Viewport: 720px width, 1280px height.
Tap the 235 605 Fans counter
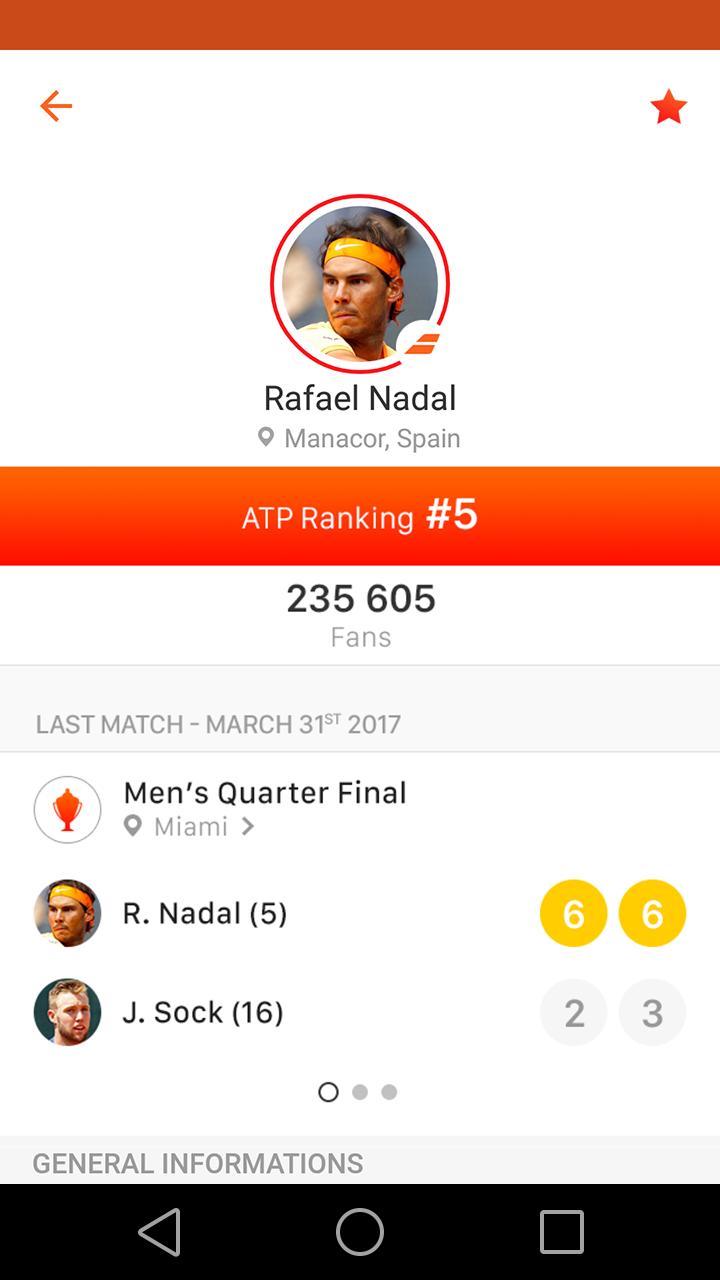(360, 613)
